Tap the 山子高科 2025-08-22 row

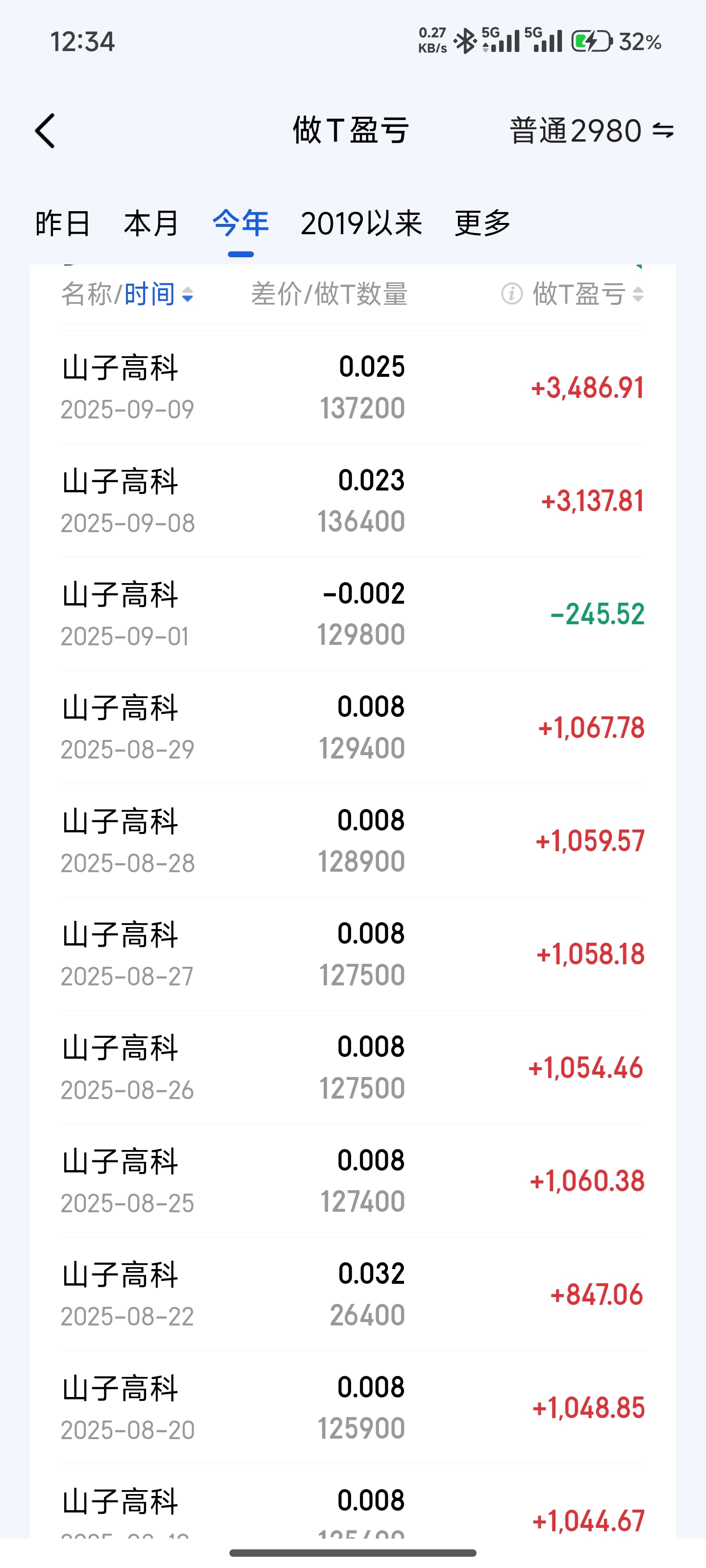[x=353, y=1294]
